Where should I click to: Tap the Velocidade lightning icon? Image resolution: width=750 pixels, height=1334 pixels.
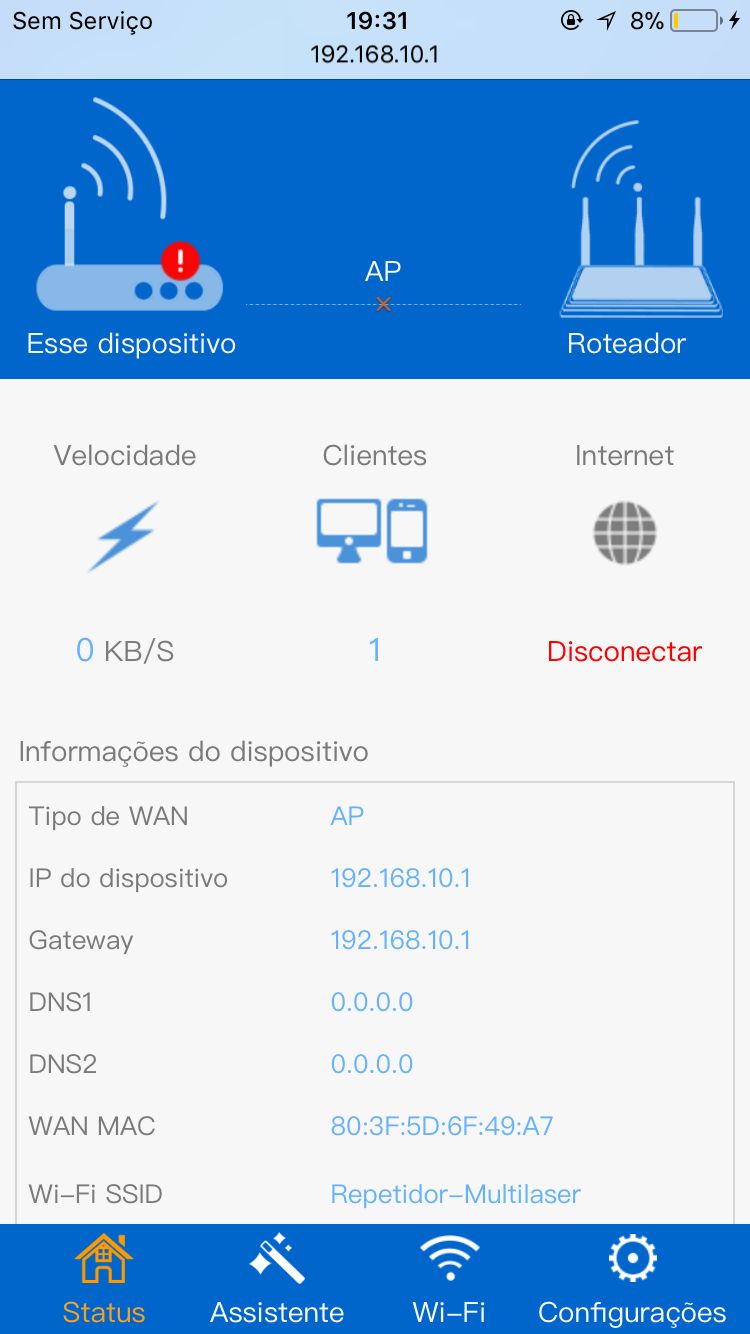click(123, 537)
